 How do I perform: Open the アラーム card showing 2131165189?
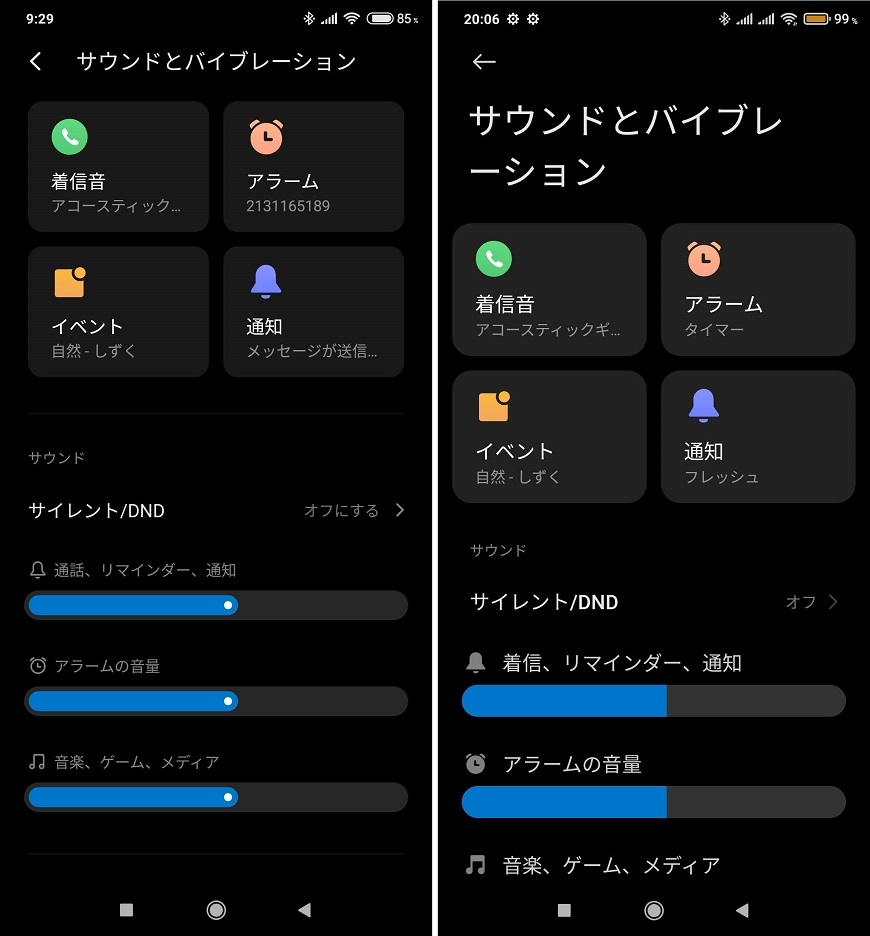313,167
